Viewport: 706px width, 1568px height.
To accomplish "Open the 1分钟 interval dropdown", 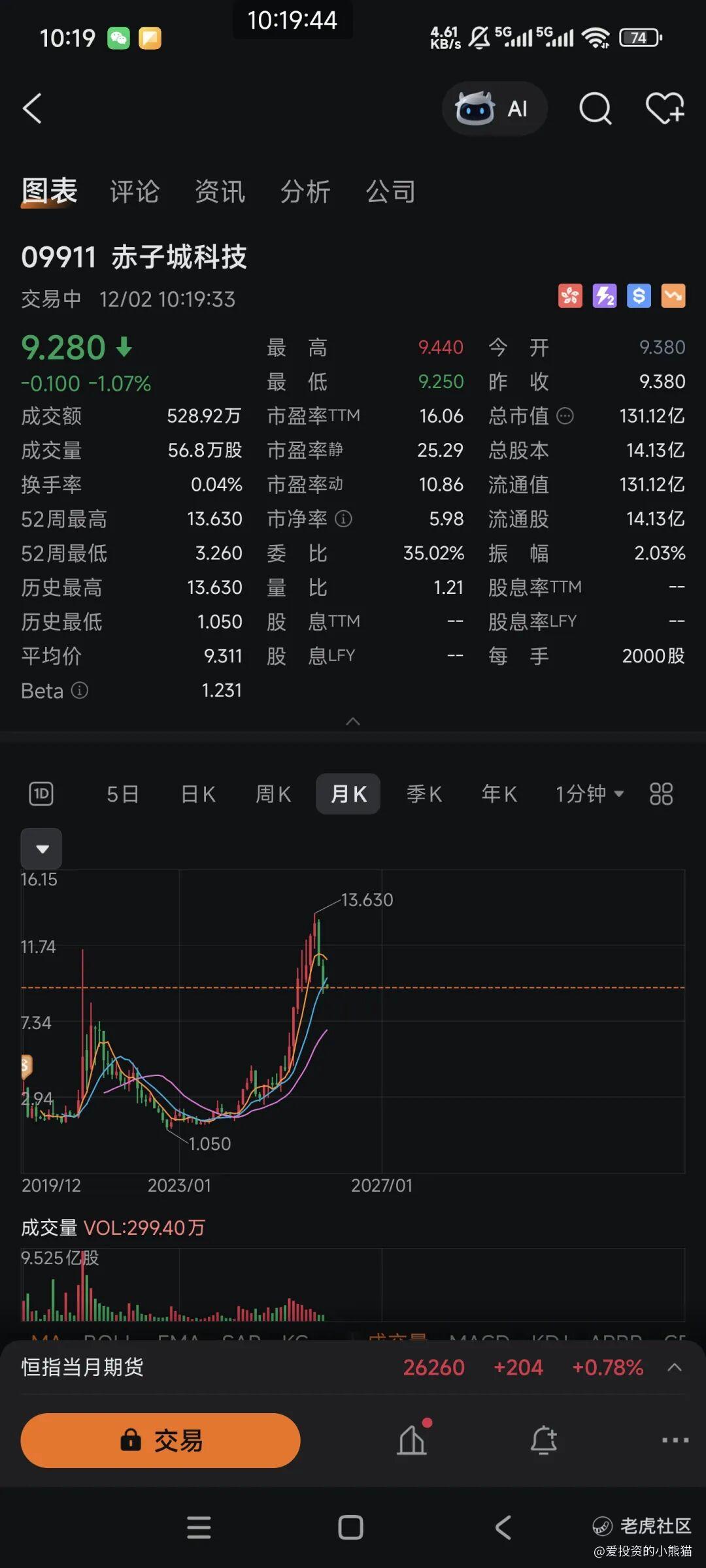I will pyautogui.click(x=590, y=794).
